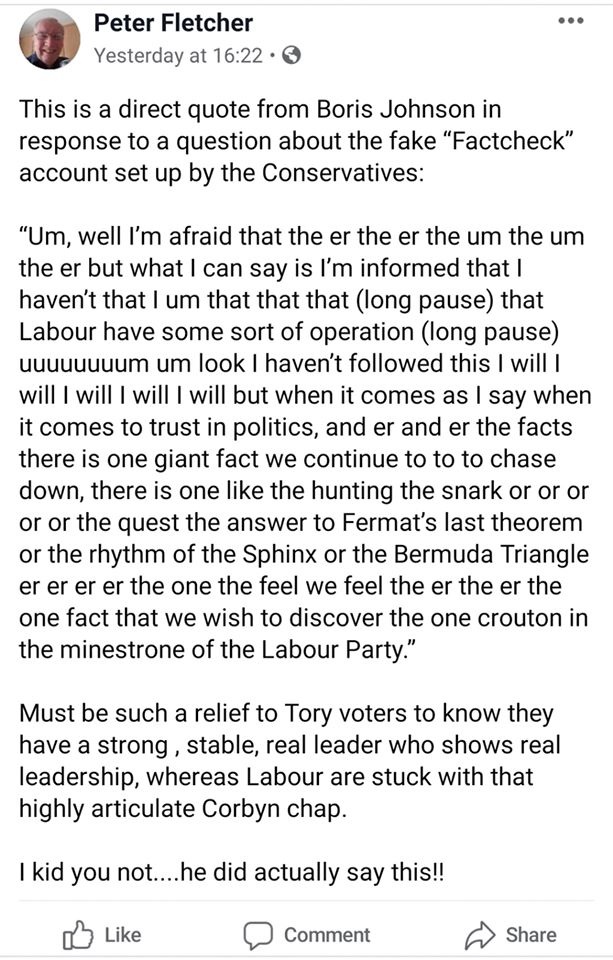The image size is (613, 960).
Task: Like Peter Fletcher's post
Action: click(x=102, y=935)
